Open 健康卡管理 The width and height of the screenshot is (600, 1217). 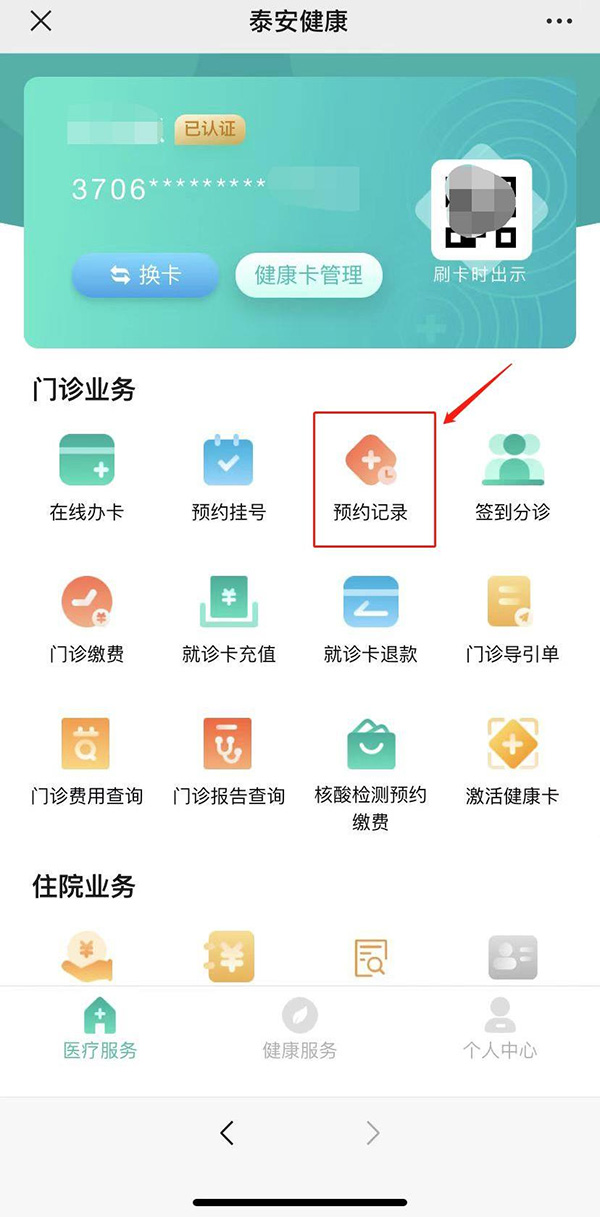pyautogui.click(x=309, y=275)
